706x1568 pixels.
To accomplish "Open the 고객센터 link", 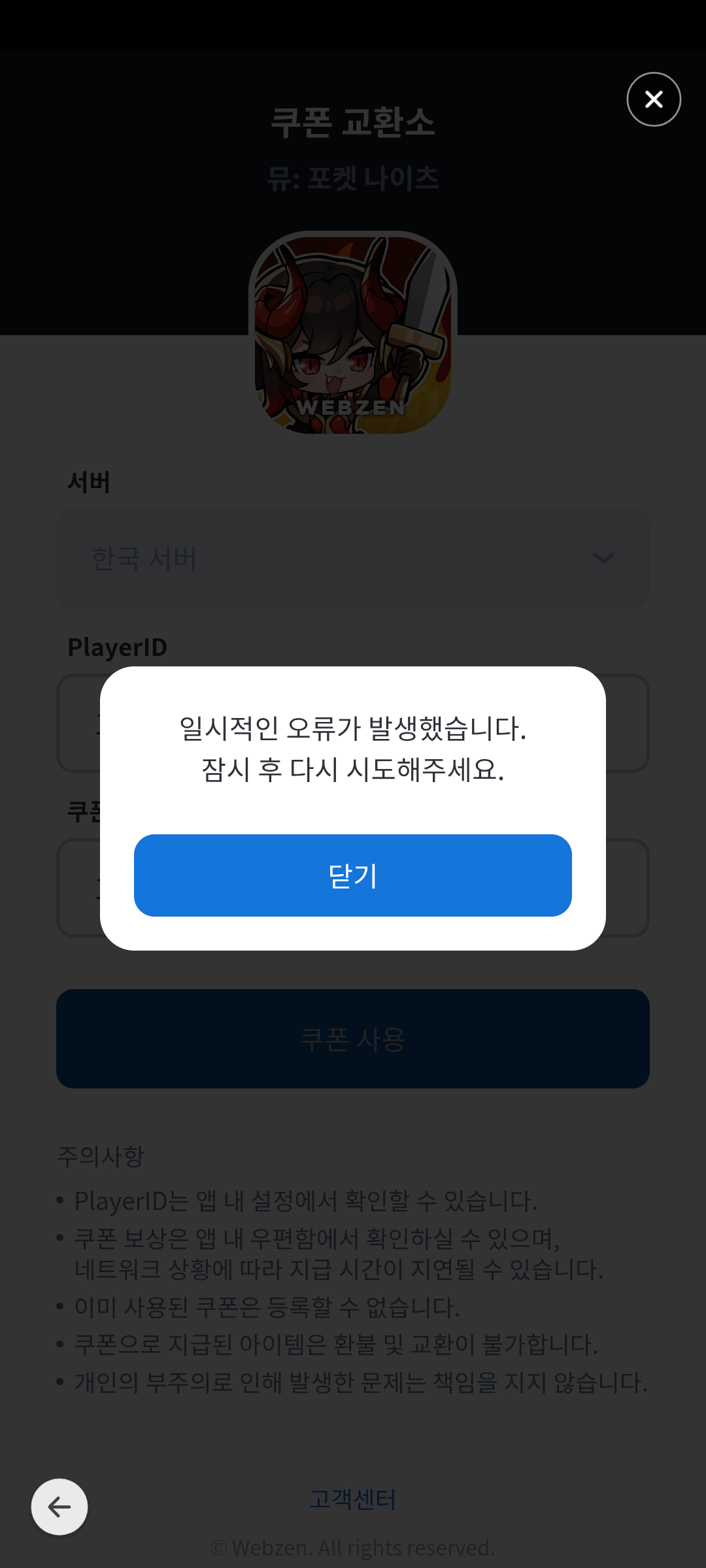I will (x=353, y=1499).
